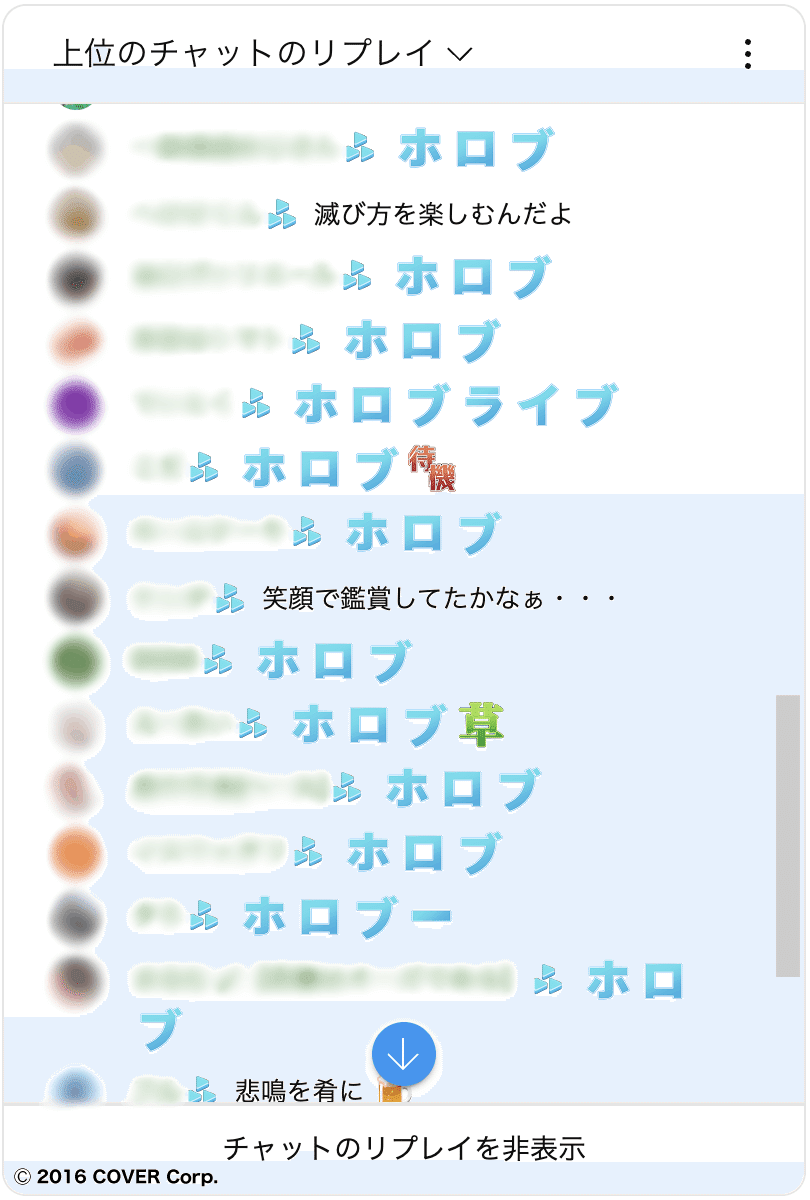Open the chat overflow menu
810x1200 pixels.
pyautogui.click(x=748, y=54)
